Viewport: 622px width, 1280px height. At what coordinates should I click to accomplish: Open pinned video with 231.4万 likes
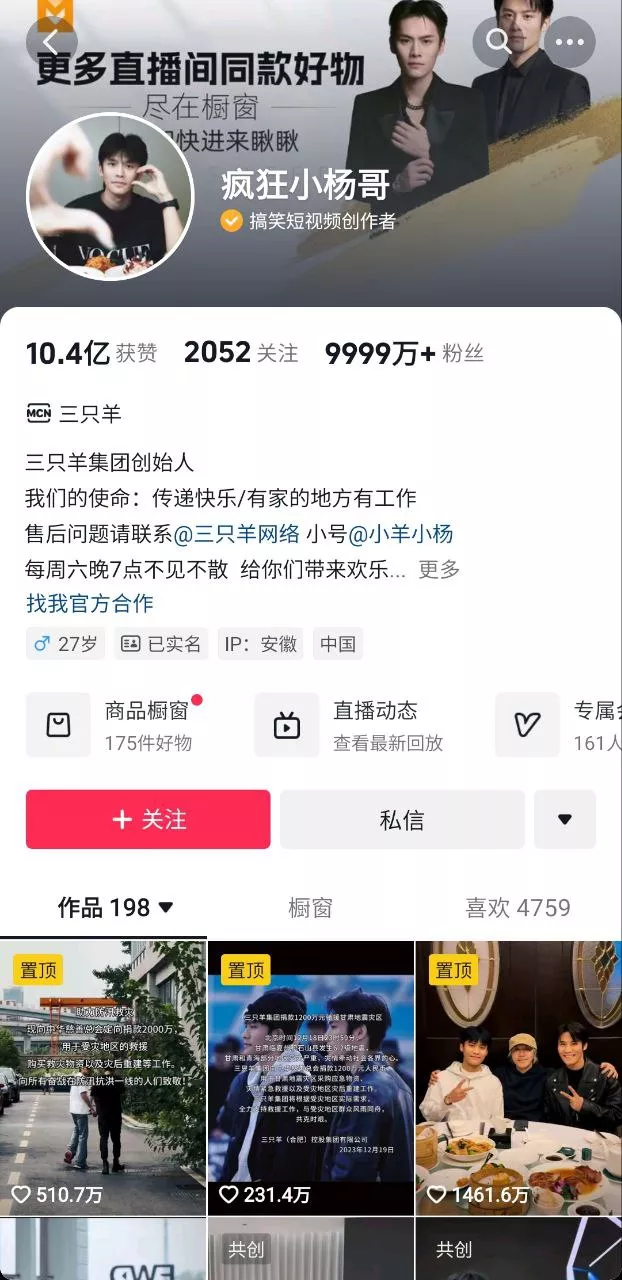pyautogui.click(x=310, y=1077)
